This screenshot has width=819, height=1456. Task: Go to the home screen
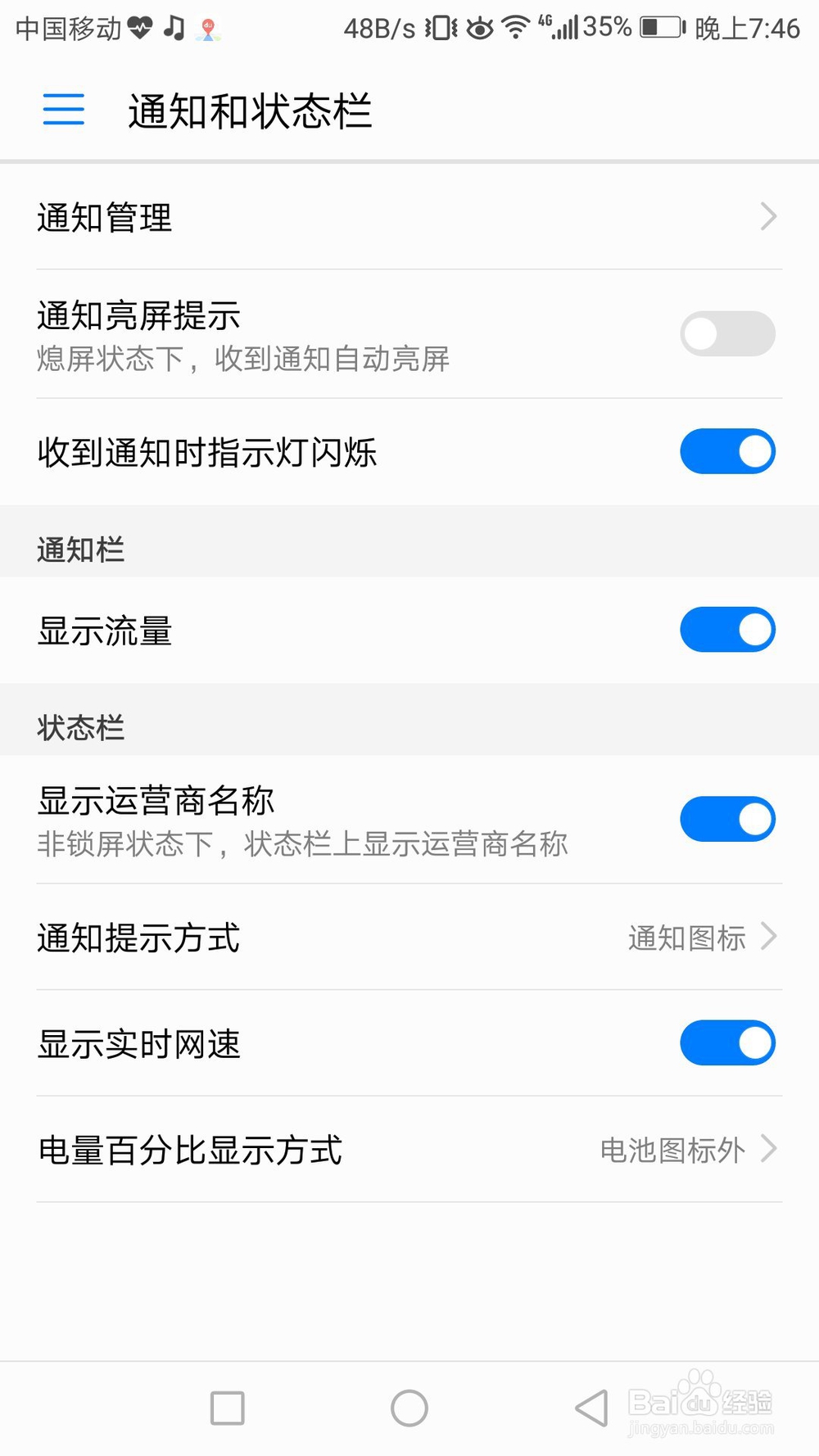tap(409, 1409)
